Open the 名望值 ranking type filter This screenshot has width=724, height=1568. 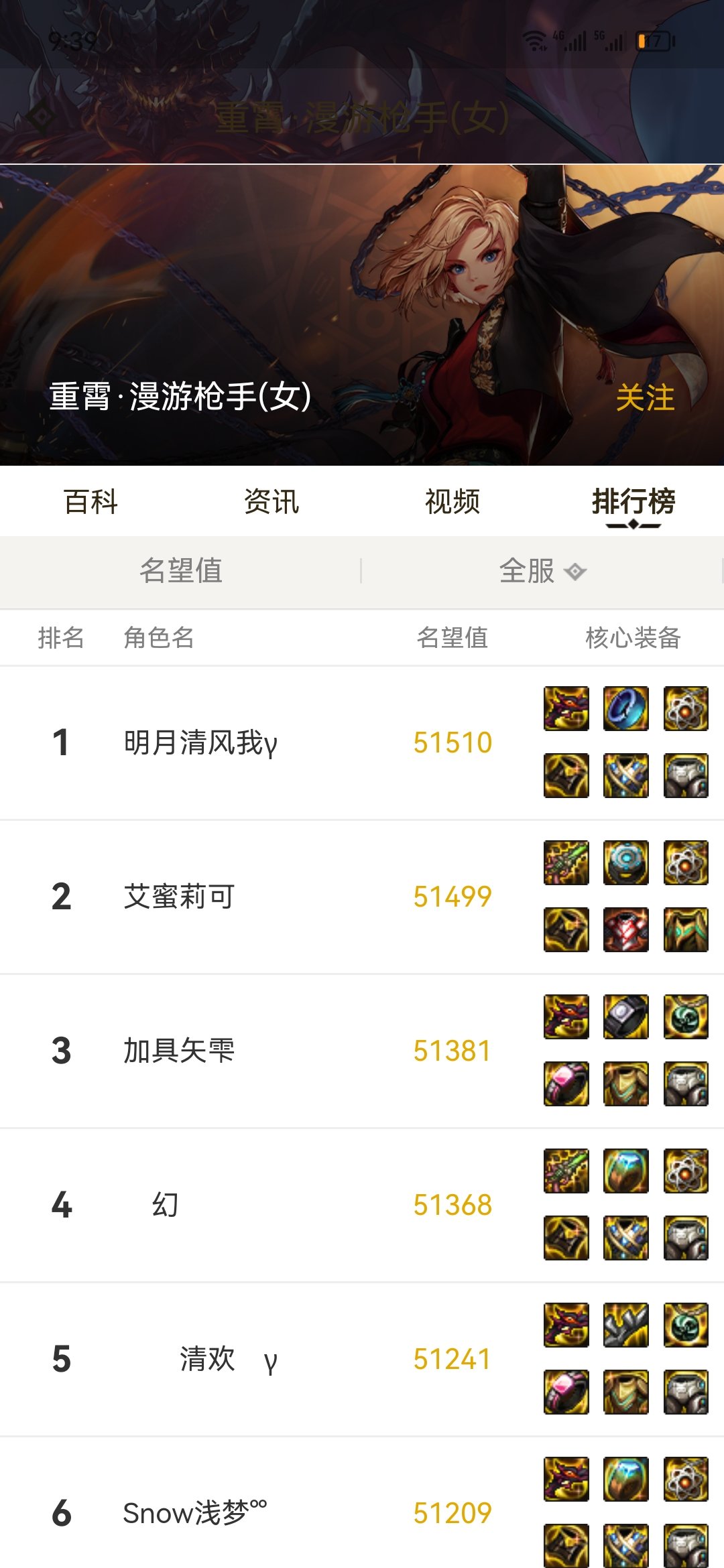tap(181, 571)
